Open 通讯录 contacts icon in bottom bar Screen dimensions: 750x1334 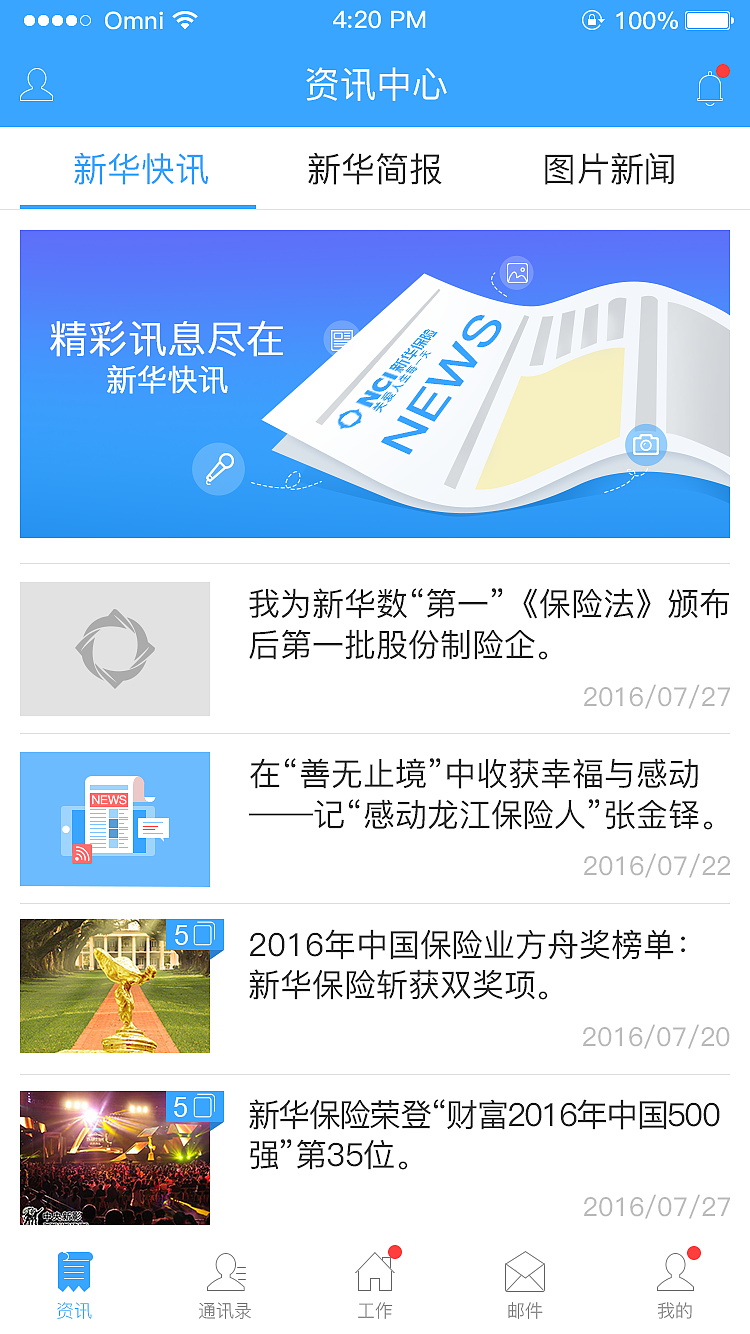(225, 1271)
